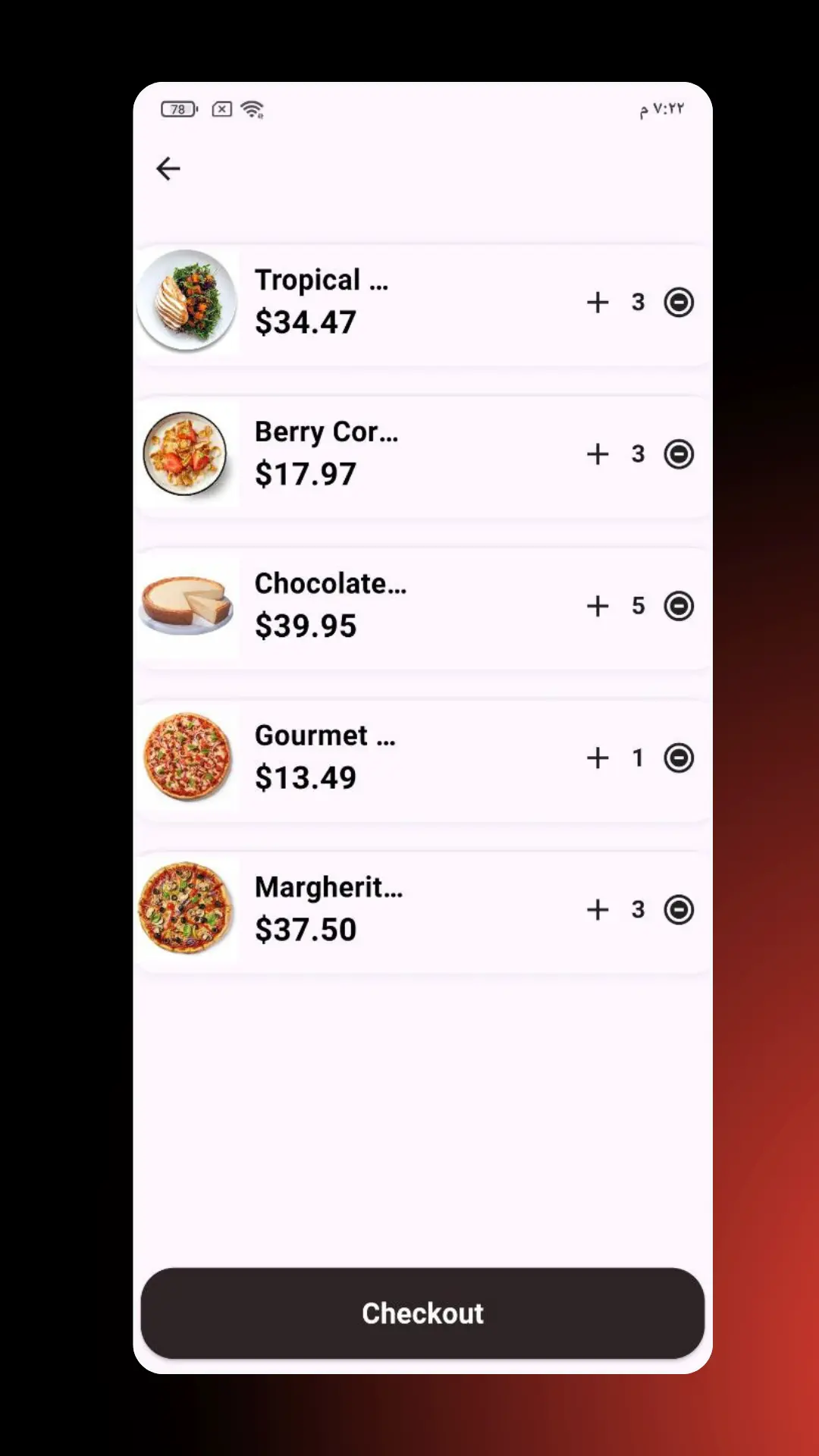This screenshot has height=1456, width=819.
Task: Remove one Gourmet pizza with minus
Action: pos(679,758)
